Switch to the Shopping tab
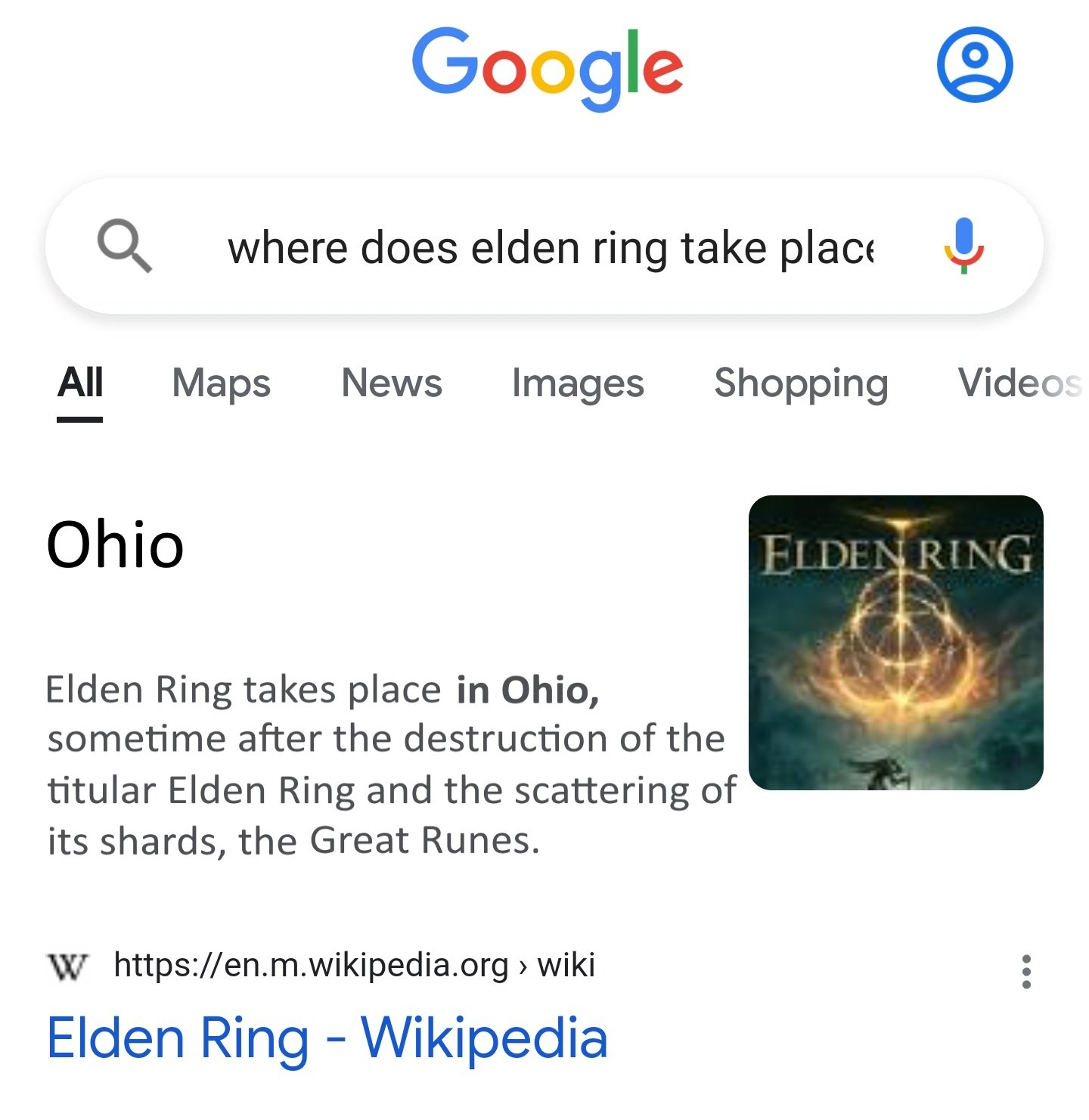Image resolution: width=1089 pixels, height=1120 pixels. [x=801, y=383]
